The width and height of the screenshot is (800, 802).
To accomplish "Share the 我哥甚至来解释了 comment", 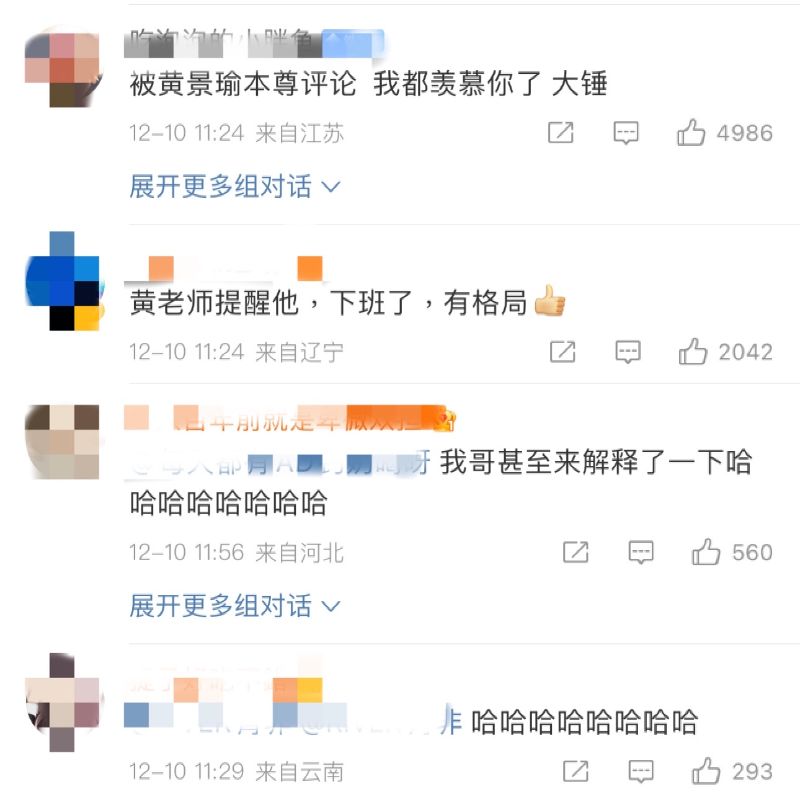I will 575,552.
